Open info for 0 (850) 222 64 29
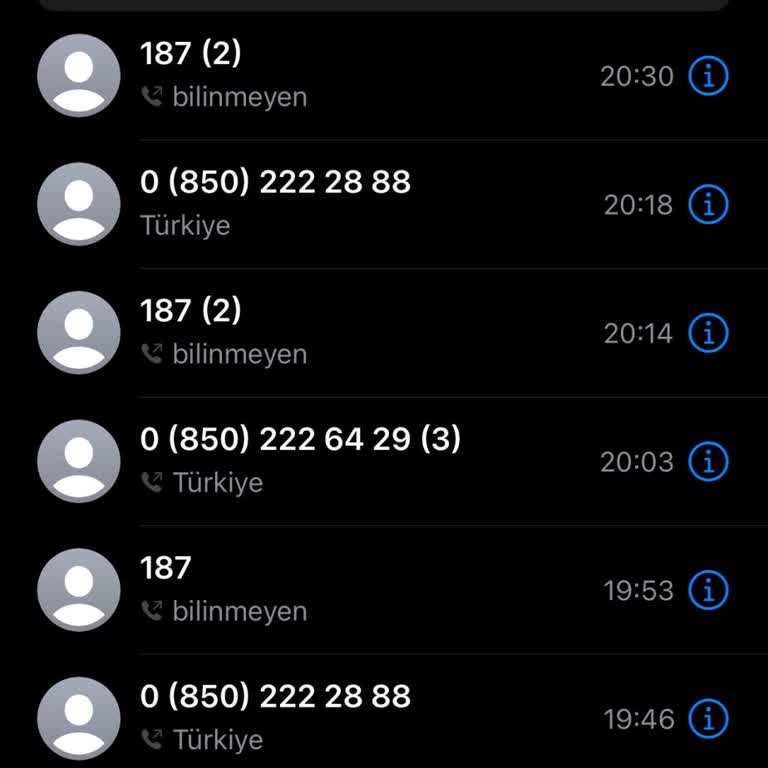 709,461
